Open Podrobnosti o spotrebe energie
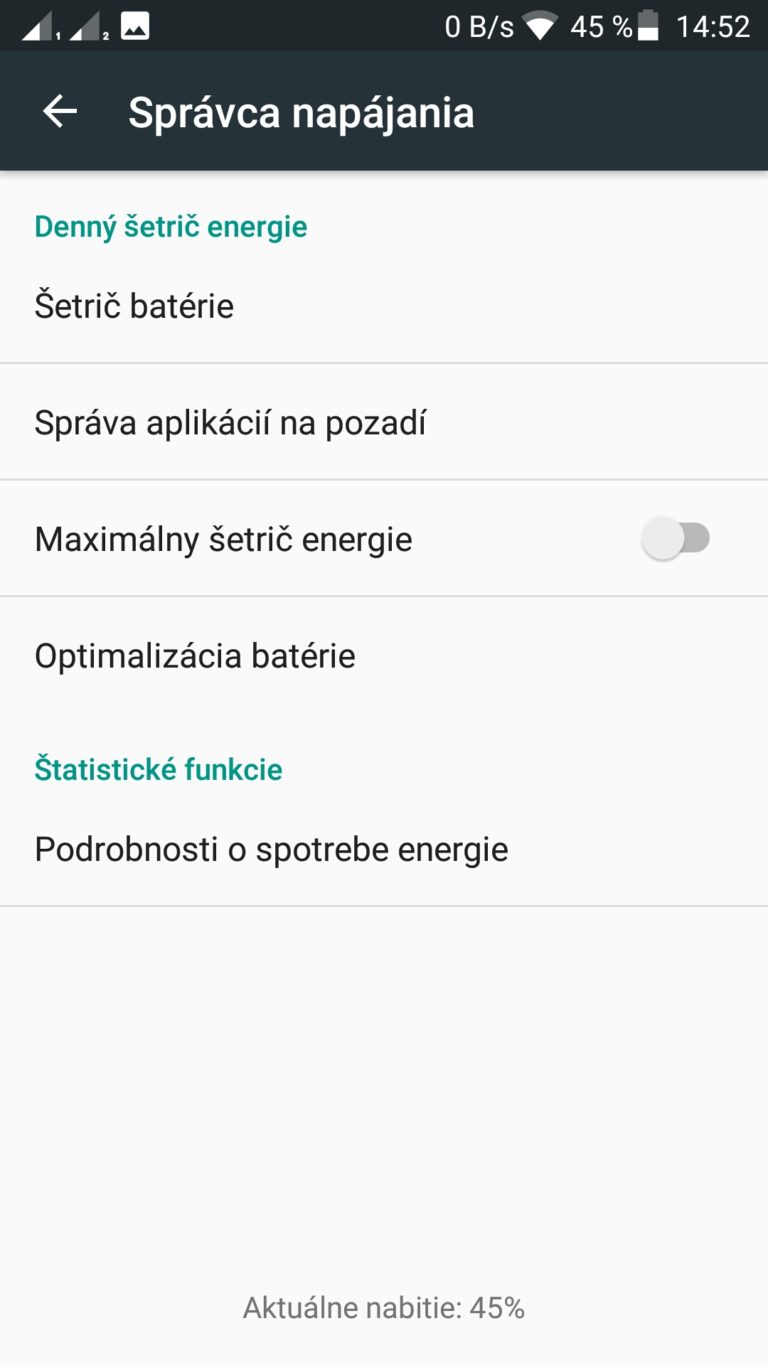This screenshot has width=768, height=1365. [384, 849]
